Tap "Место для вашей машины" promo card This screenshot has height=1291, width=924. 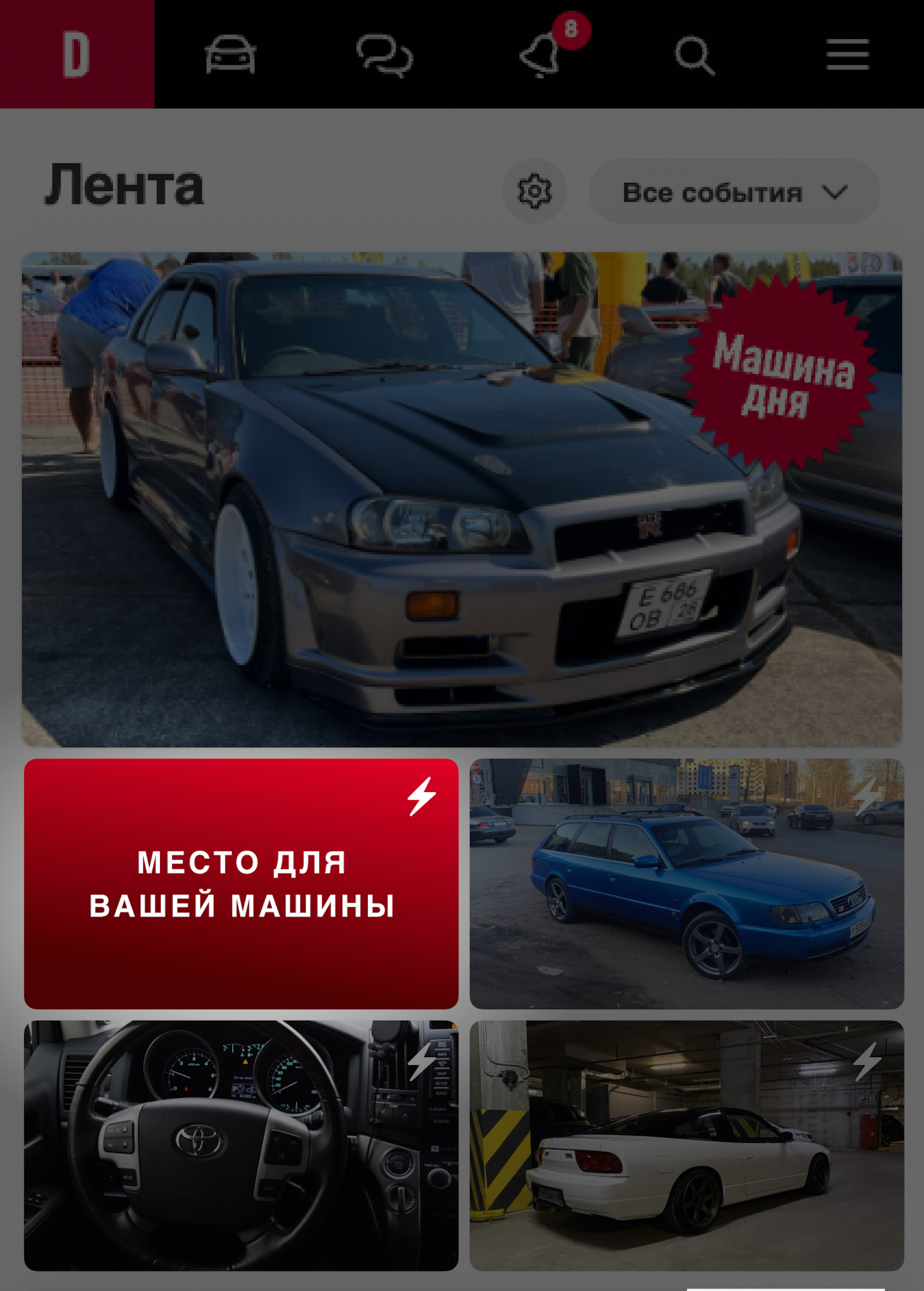coord(241,884)
